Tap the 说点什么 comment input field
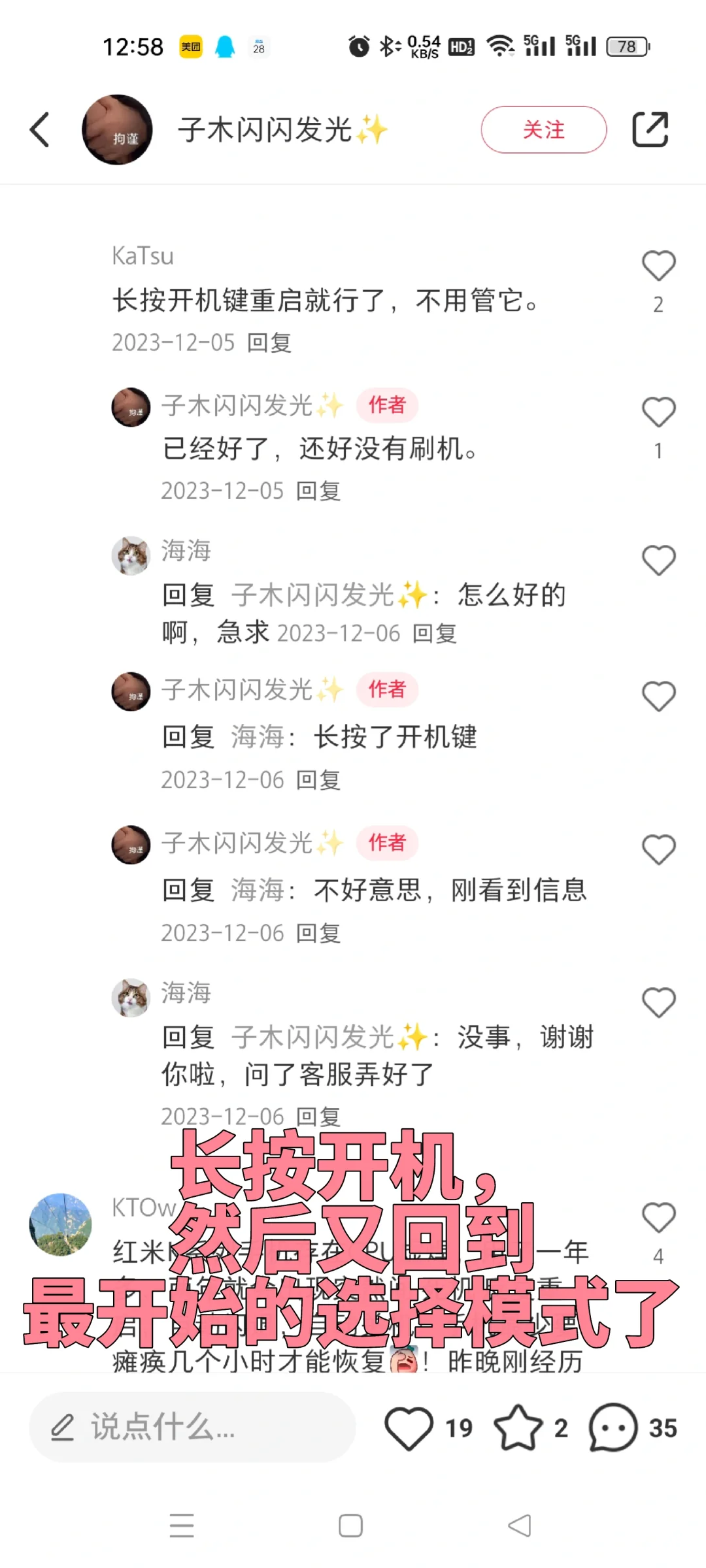This screenshot has height=1568, width=706. coord(196,1428)
